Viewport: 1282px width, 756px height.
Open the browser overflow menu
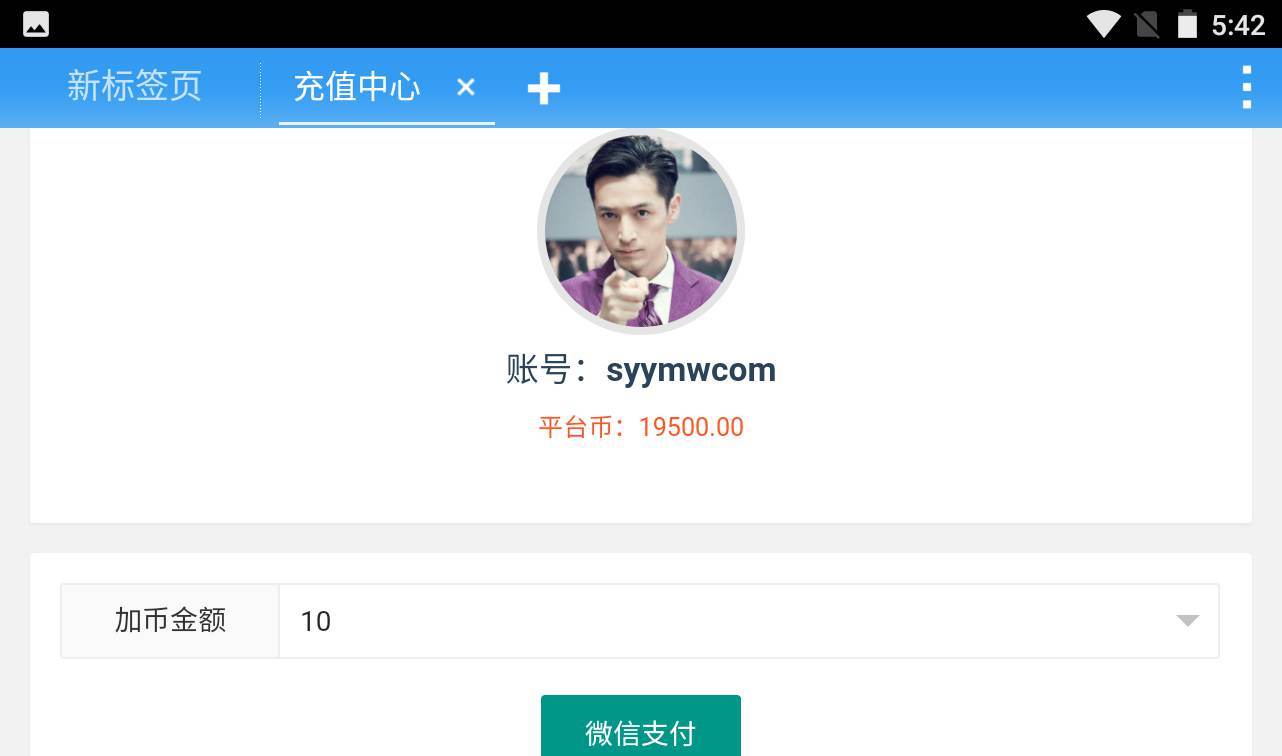click(1246, 87)
